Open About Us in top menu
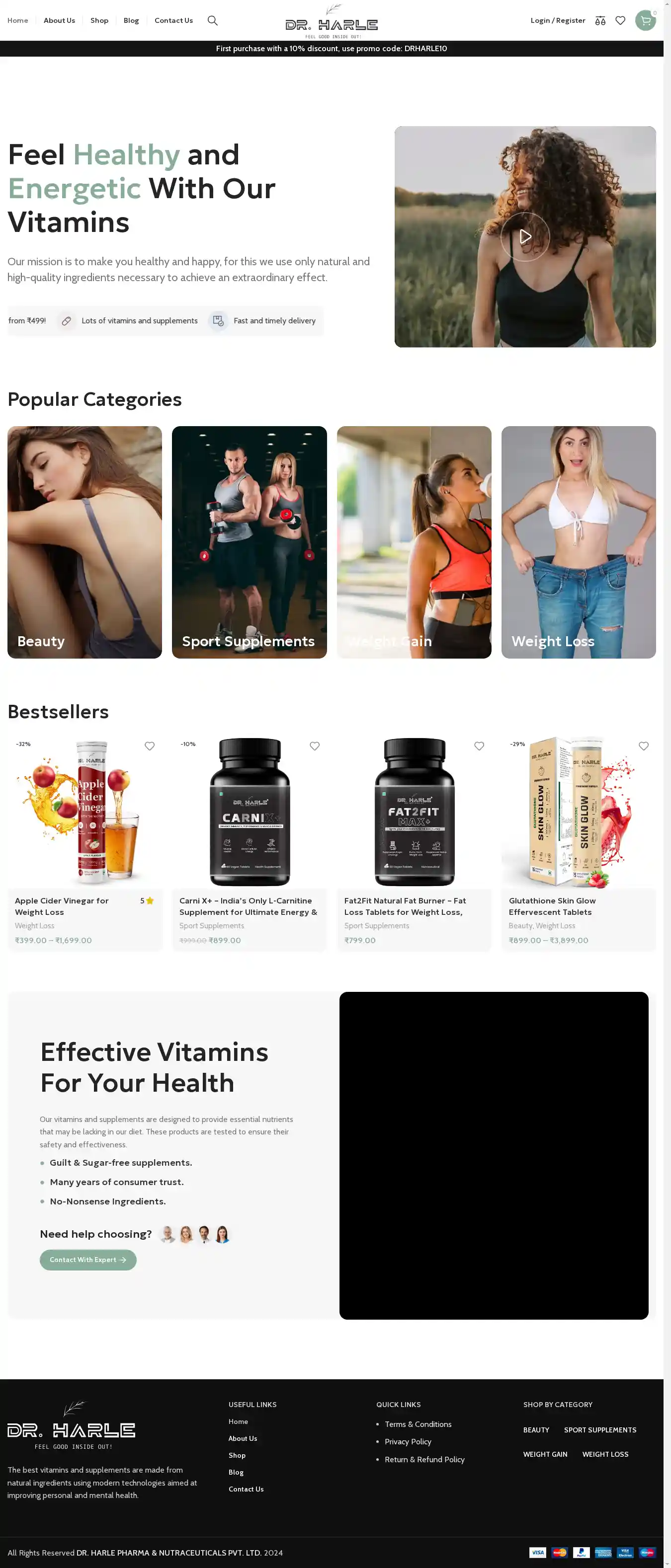 [x=59, y=21]
